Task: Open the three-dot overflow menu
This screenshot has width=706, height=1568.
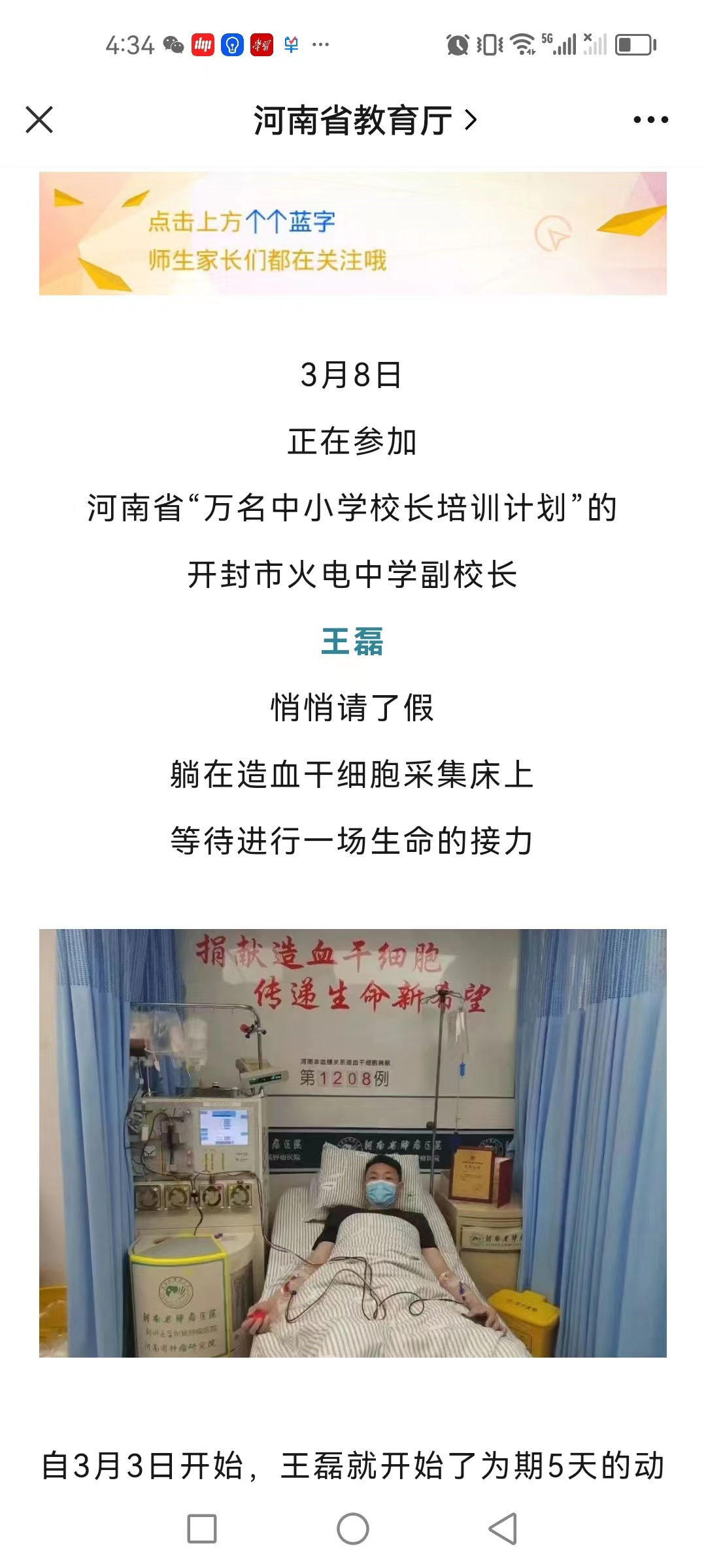Action: (x=650, y=120)
